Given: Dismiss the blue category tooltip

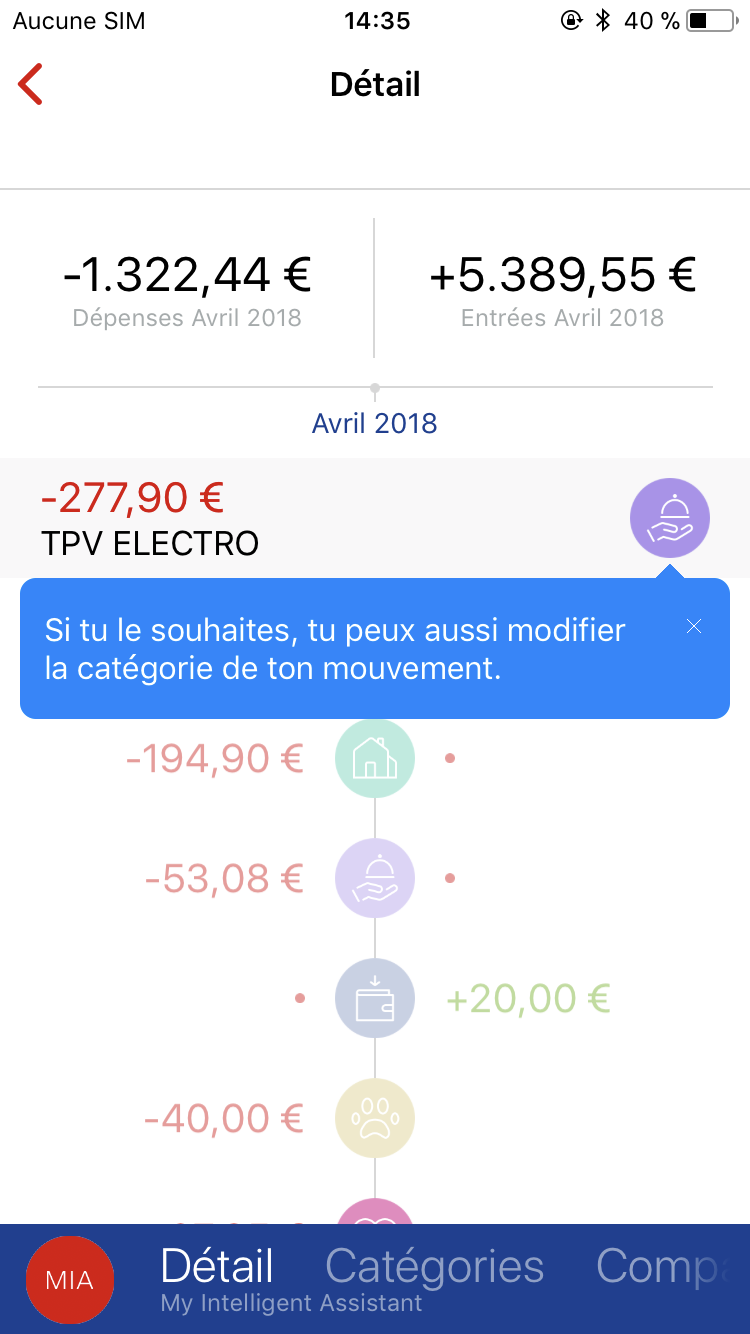Looking at the screenshot, I should pos(694,627).
